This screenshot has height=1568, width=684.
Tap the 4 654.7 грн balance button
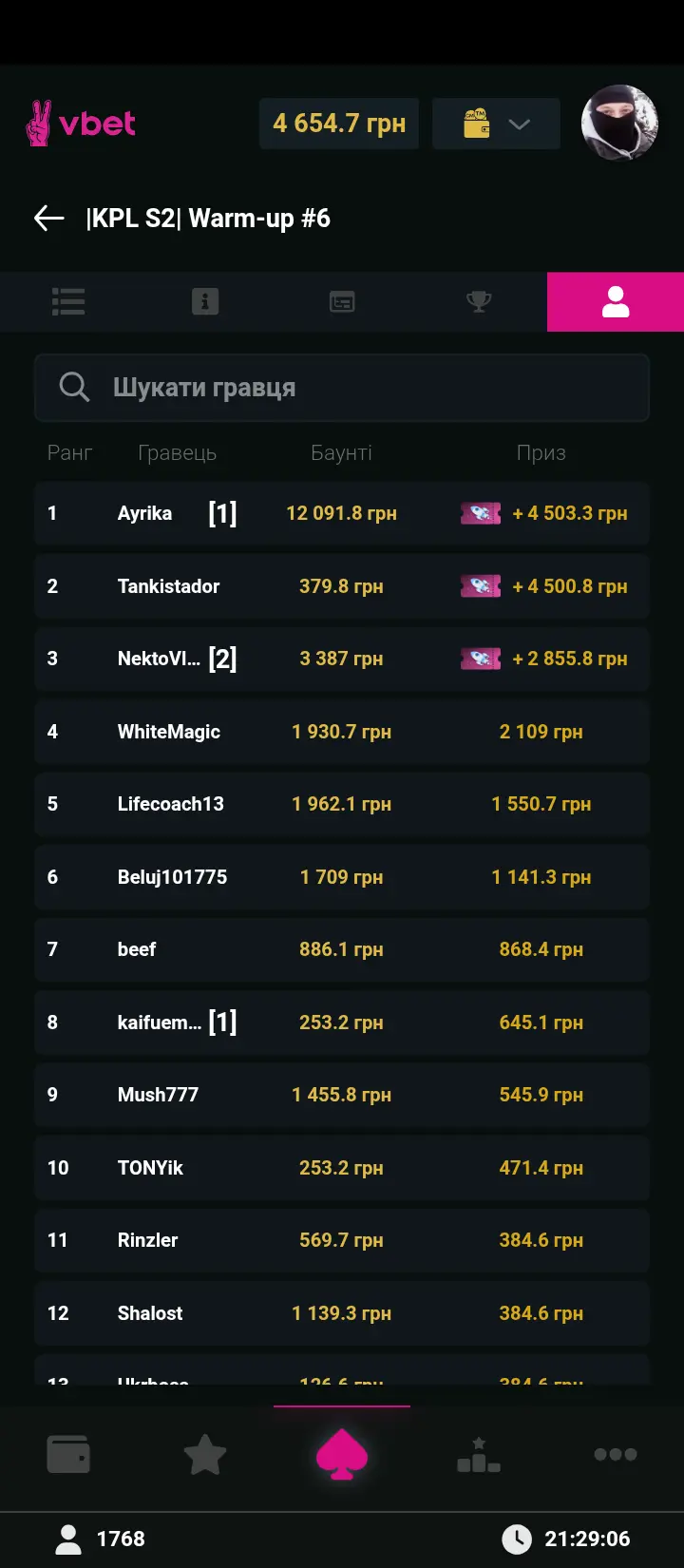pyautogui.click(x=339, y=124)
